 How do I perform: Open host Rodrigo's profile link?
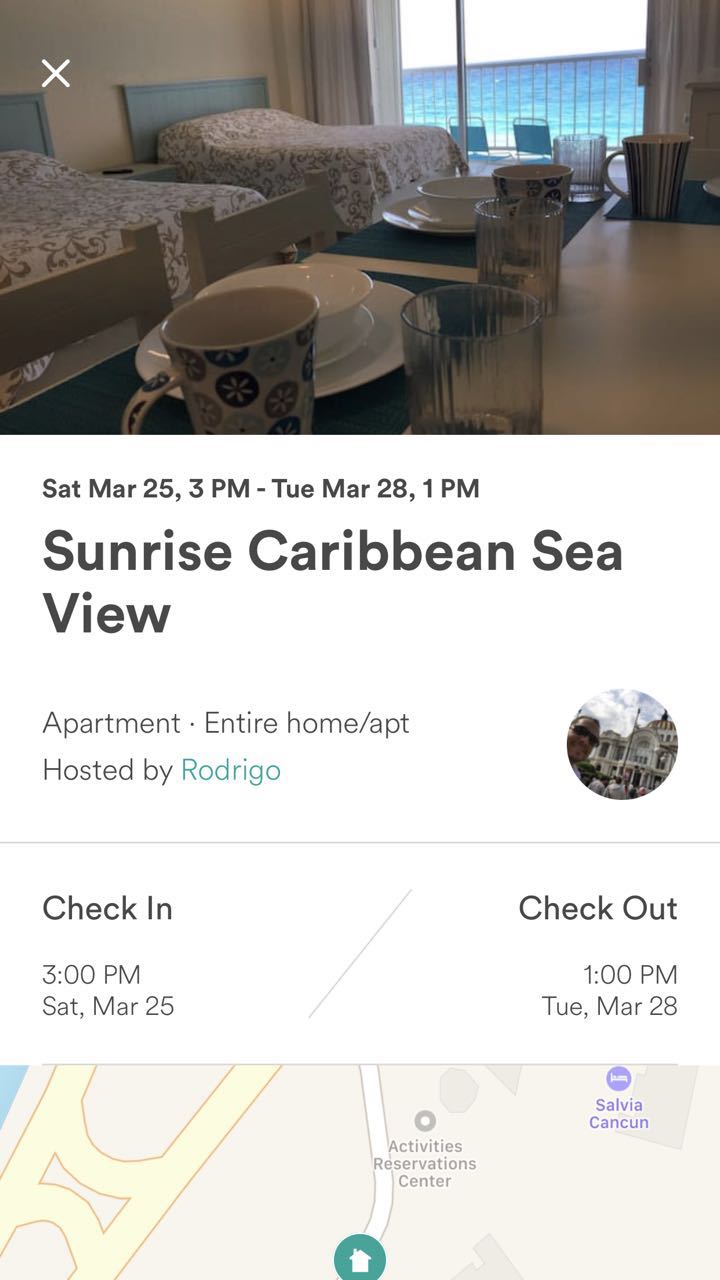(x=230, y=770)
